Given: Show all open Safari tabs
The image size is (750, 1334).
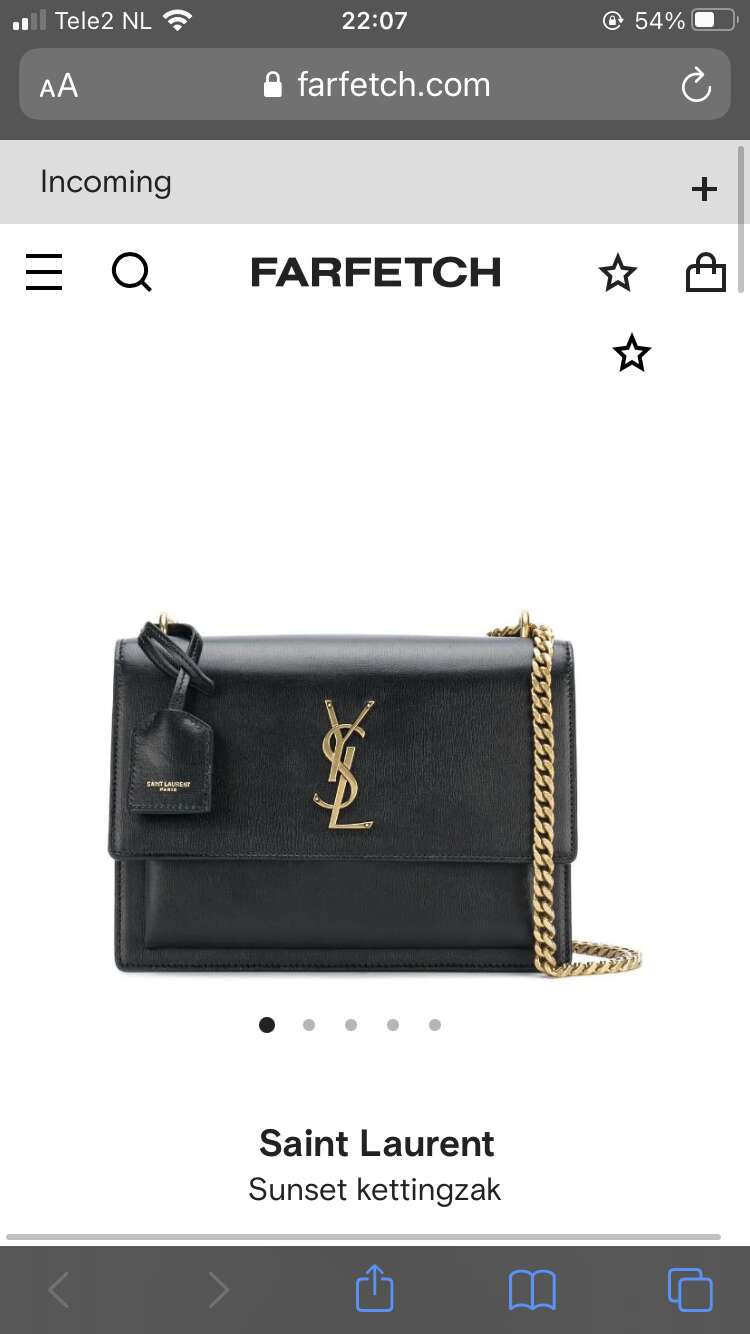Looking at the screenshot, I should pyautogui.click(x=690, y=1289).
